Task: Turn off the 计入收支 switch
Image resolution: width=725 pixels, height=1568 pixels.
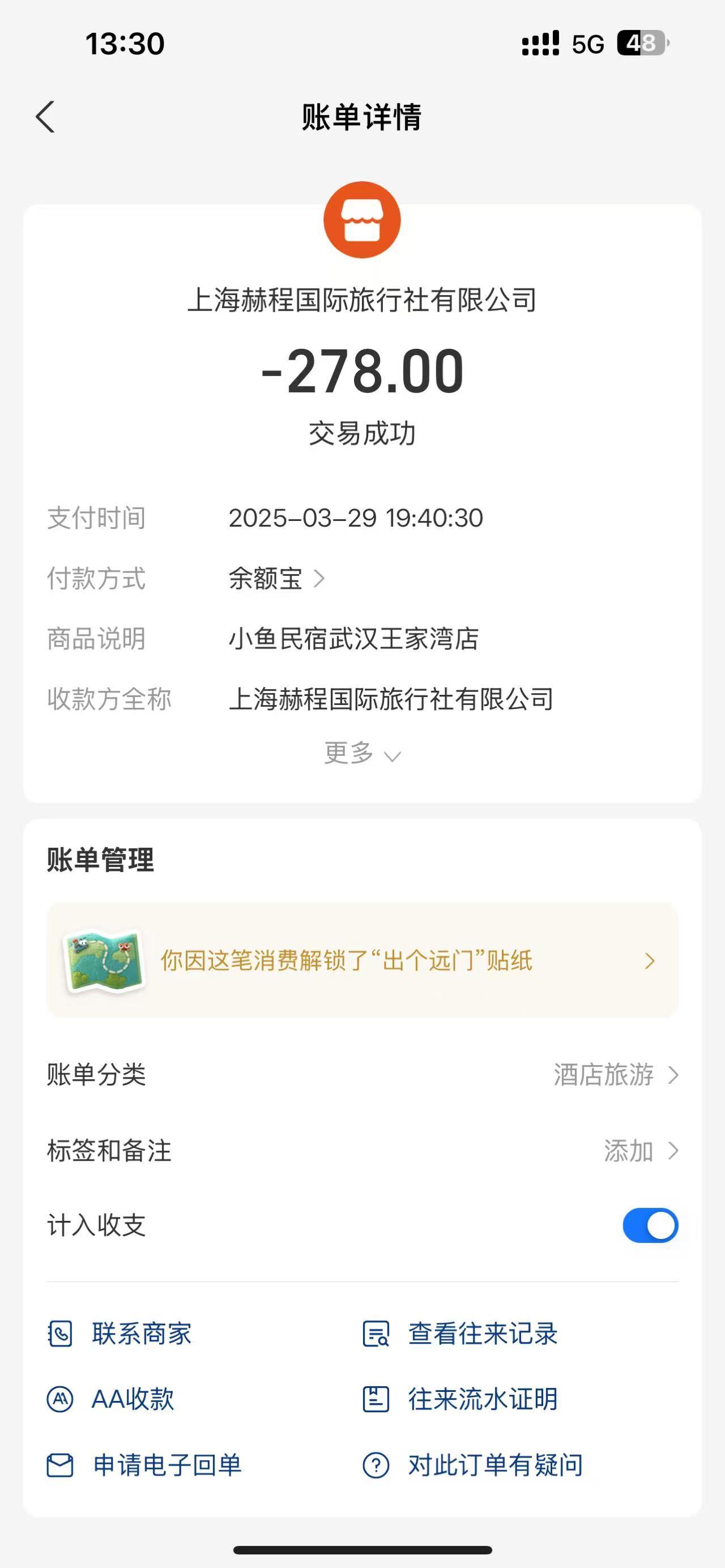Action: click(x=650, y=1225)
